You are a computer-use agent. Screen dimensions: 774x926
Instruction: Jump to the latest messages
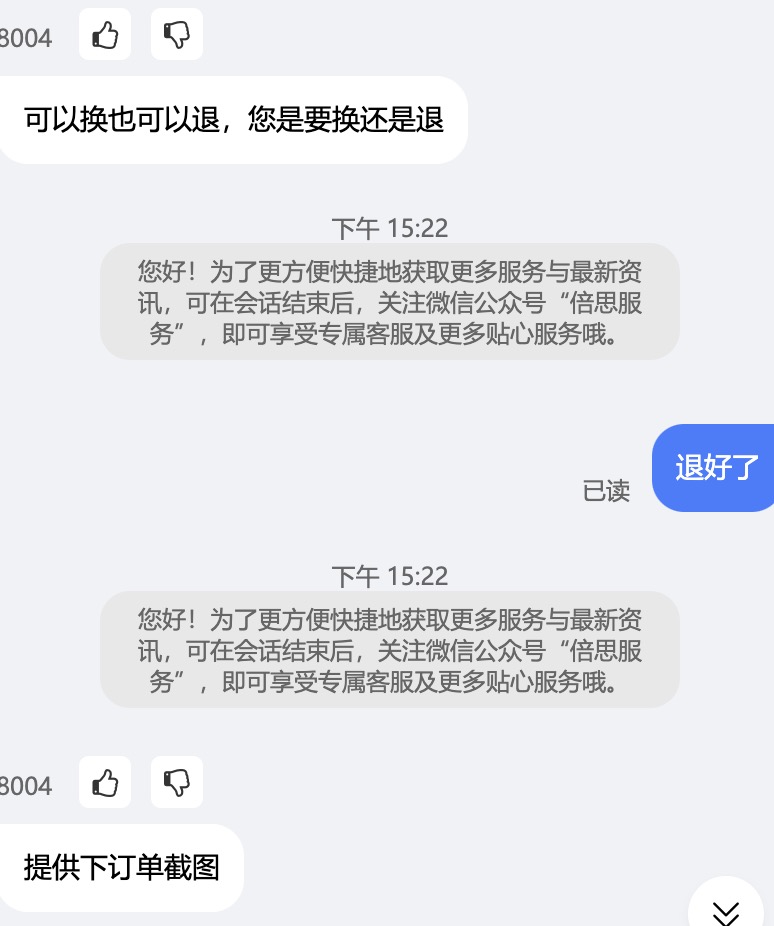(726, 910)
